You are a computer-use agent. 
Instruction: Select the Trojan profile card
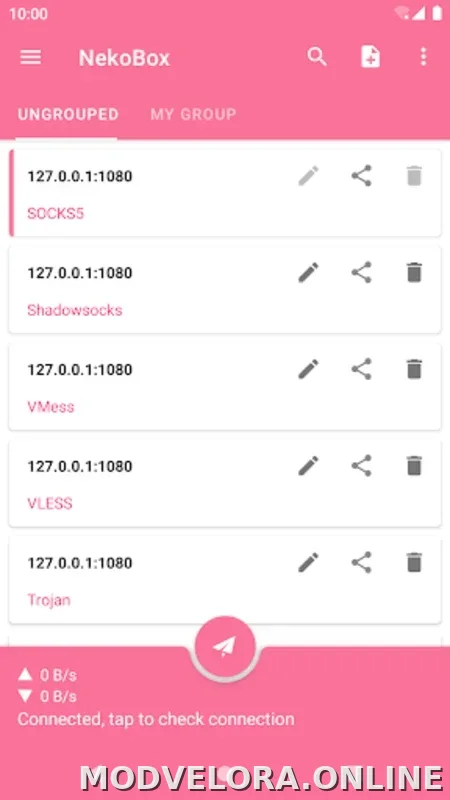pos(225,580)
